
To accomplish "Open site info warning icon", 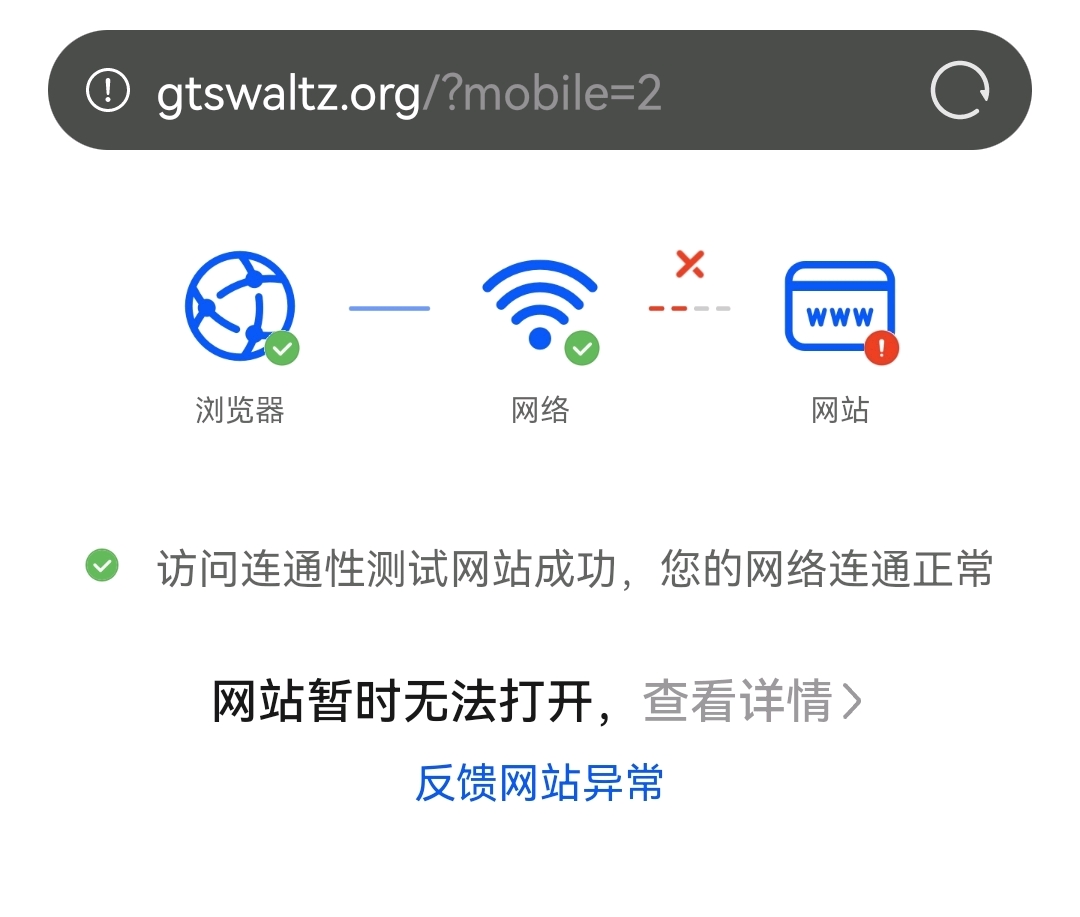I will point(108,92).
